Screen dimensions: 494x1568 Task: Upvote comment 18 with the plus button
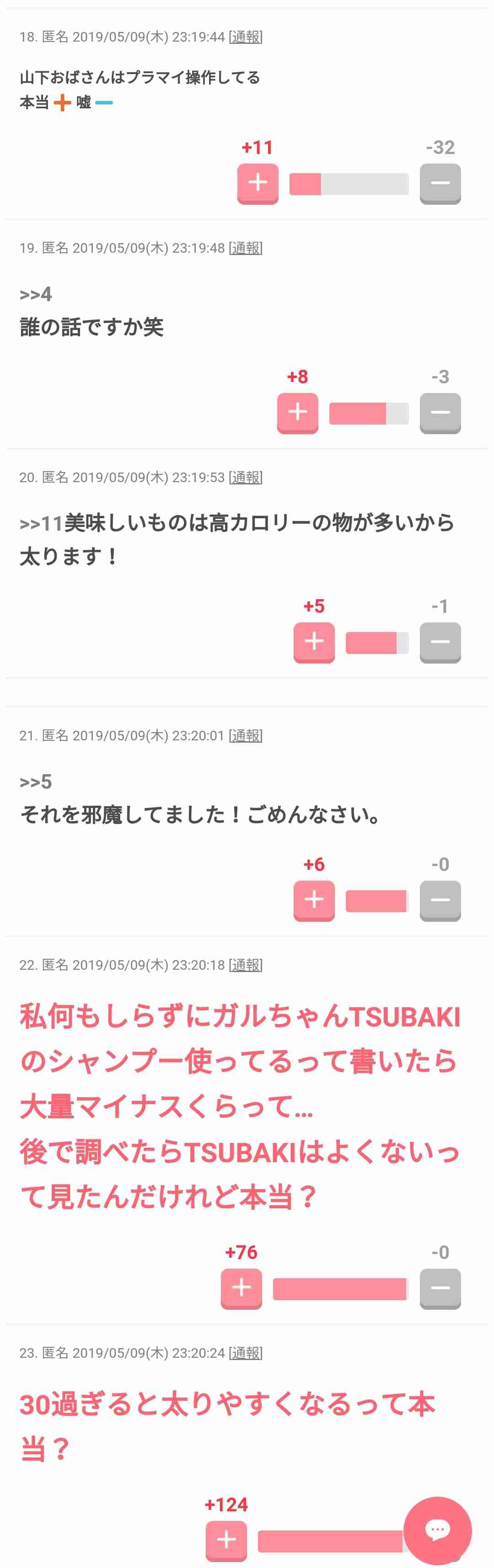pyautogui.click(x=258, y=183)
